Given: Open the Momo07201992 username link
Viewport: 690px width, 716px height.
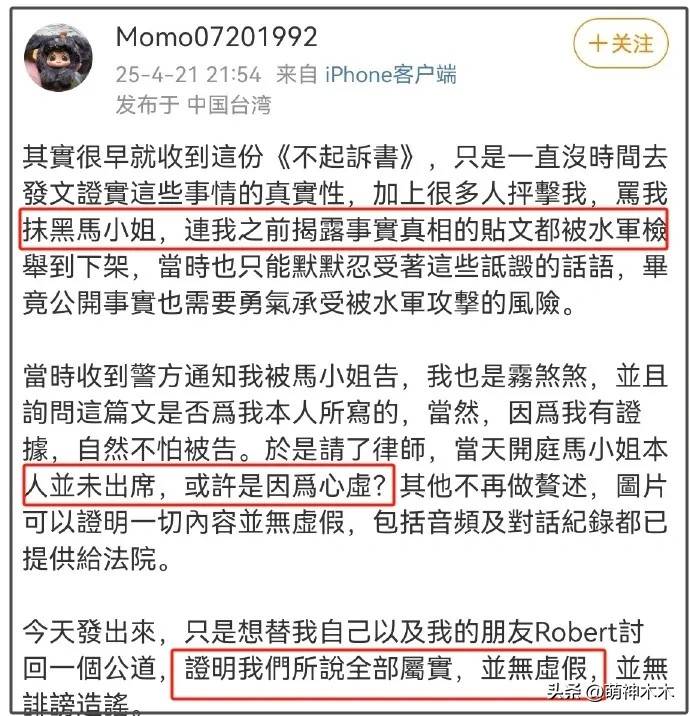Looking at the screenshot, I should coord(216,37).
